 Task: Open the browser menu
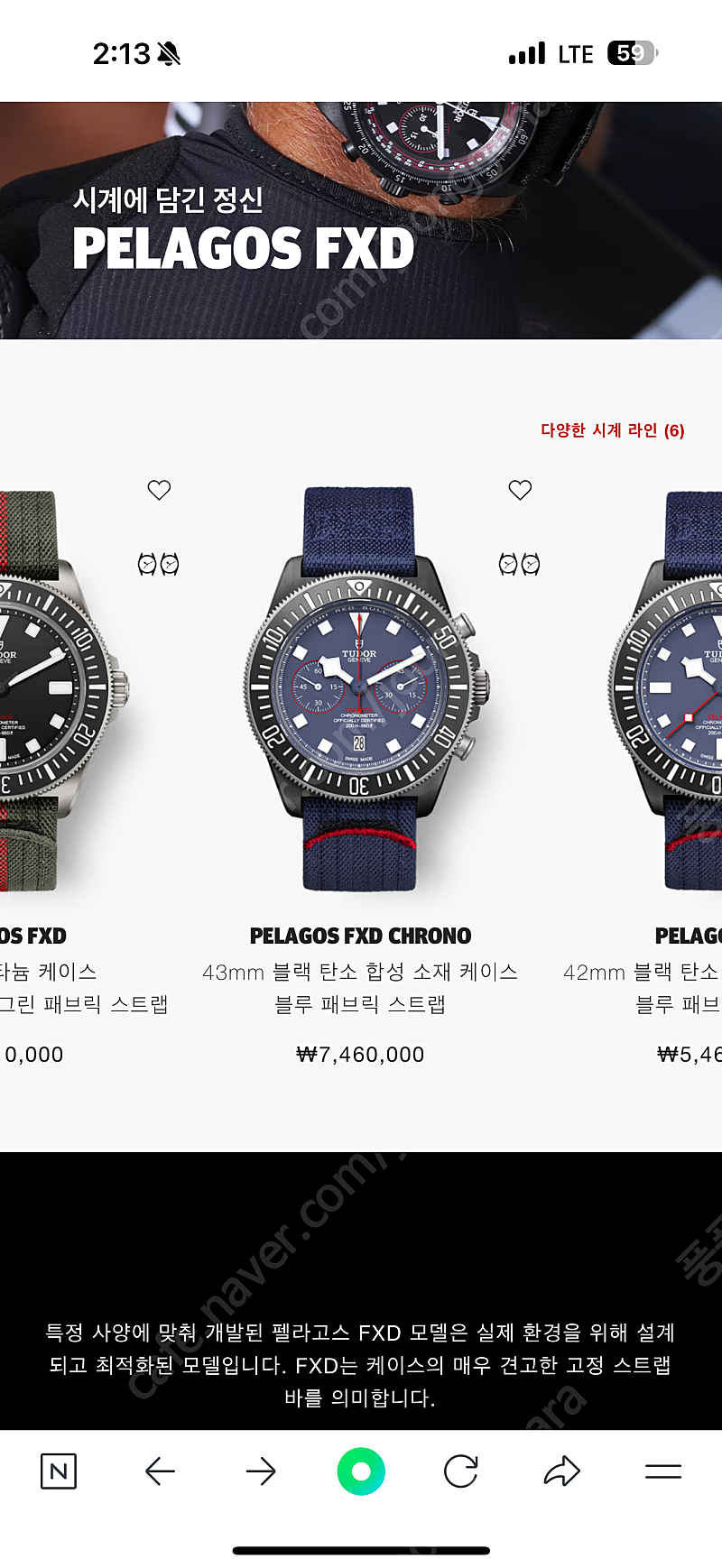pos(663,1471)
